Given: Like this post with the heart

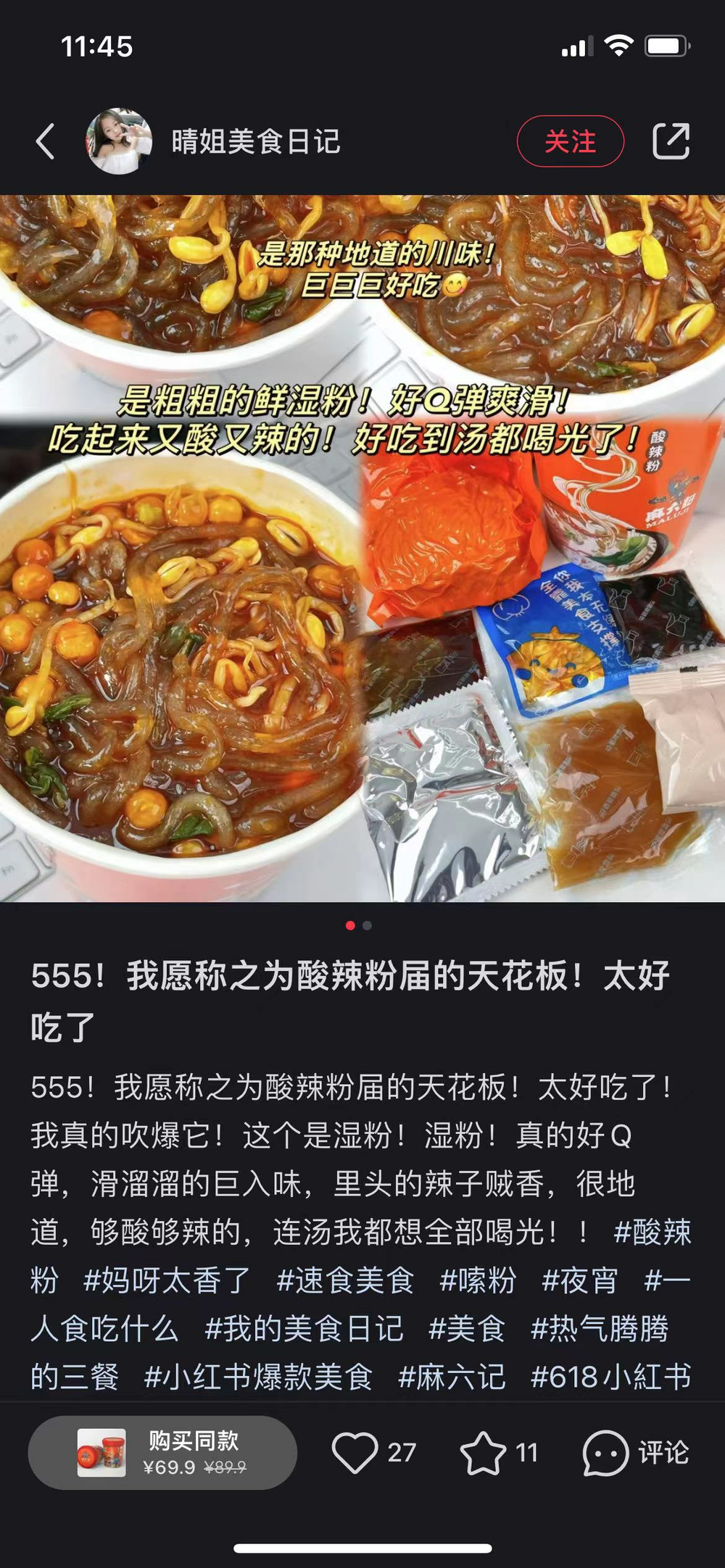Looking at the screenshot, I should click(355, 1452).
